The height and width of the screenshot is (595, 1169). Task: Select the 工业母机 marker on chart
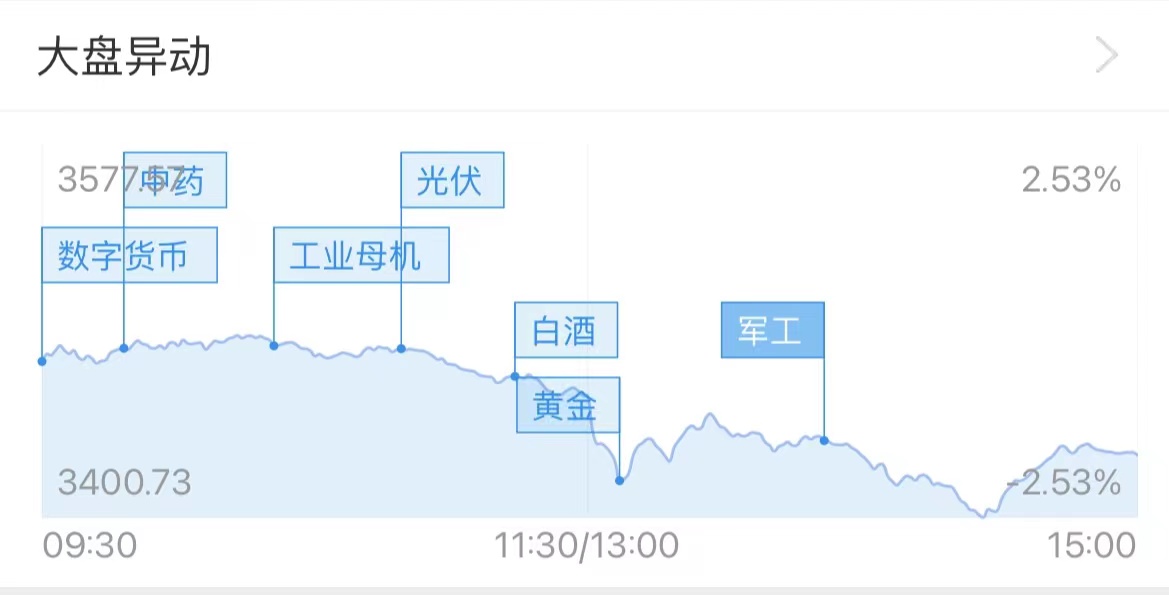tap(361, 256)
